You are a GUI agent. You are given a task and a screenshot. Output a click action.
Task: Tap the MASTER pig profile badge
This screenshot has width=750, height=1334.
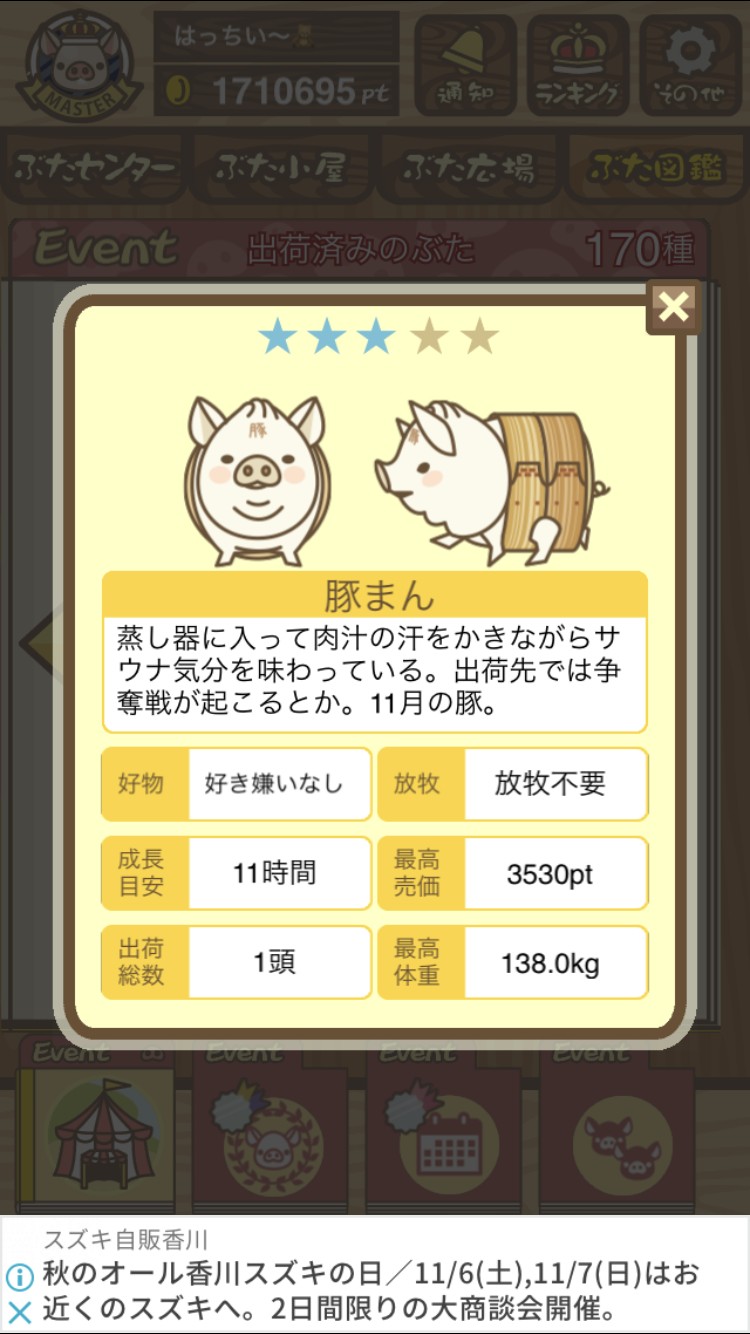pyautogui.click(x=78, y=62)
